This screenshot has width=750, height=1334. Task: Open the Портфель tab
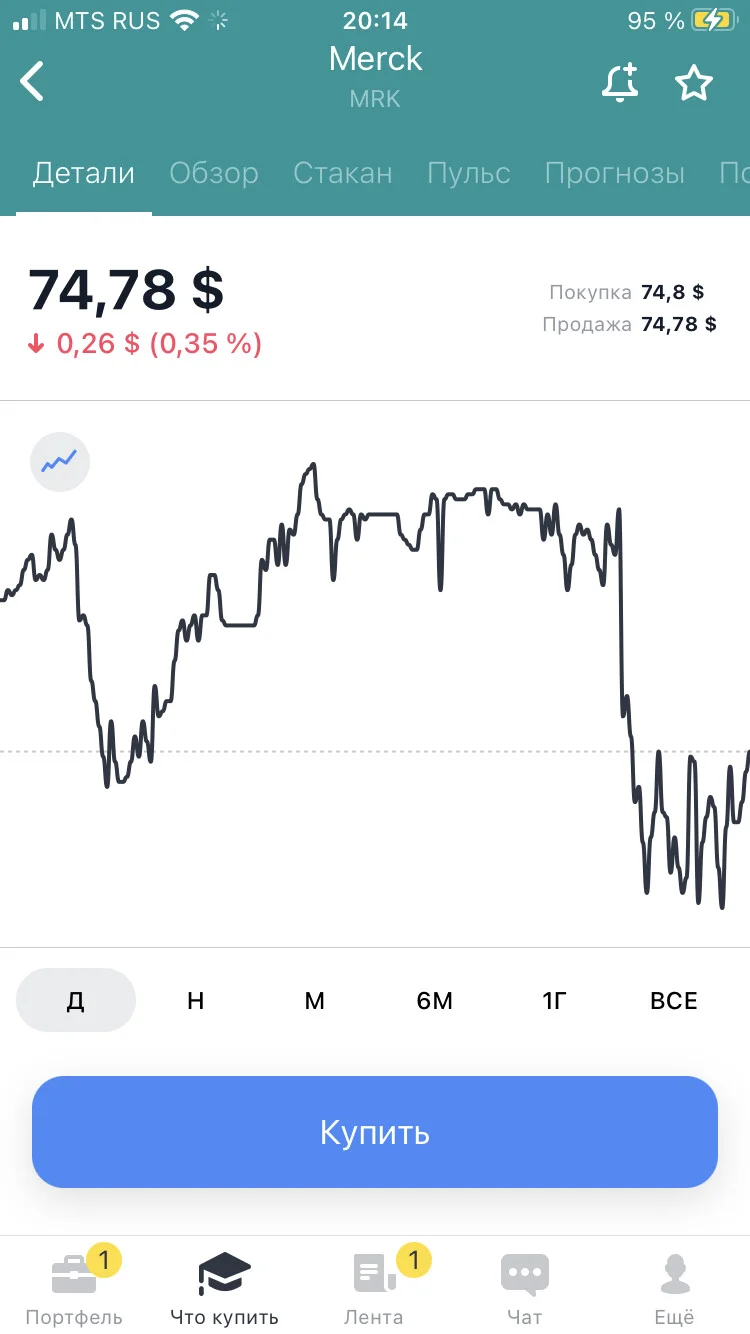(75, 1286)
